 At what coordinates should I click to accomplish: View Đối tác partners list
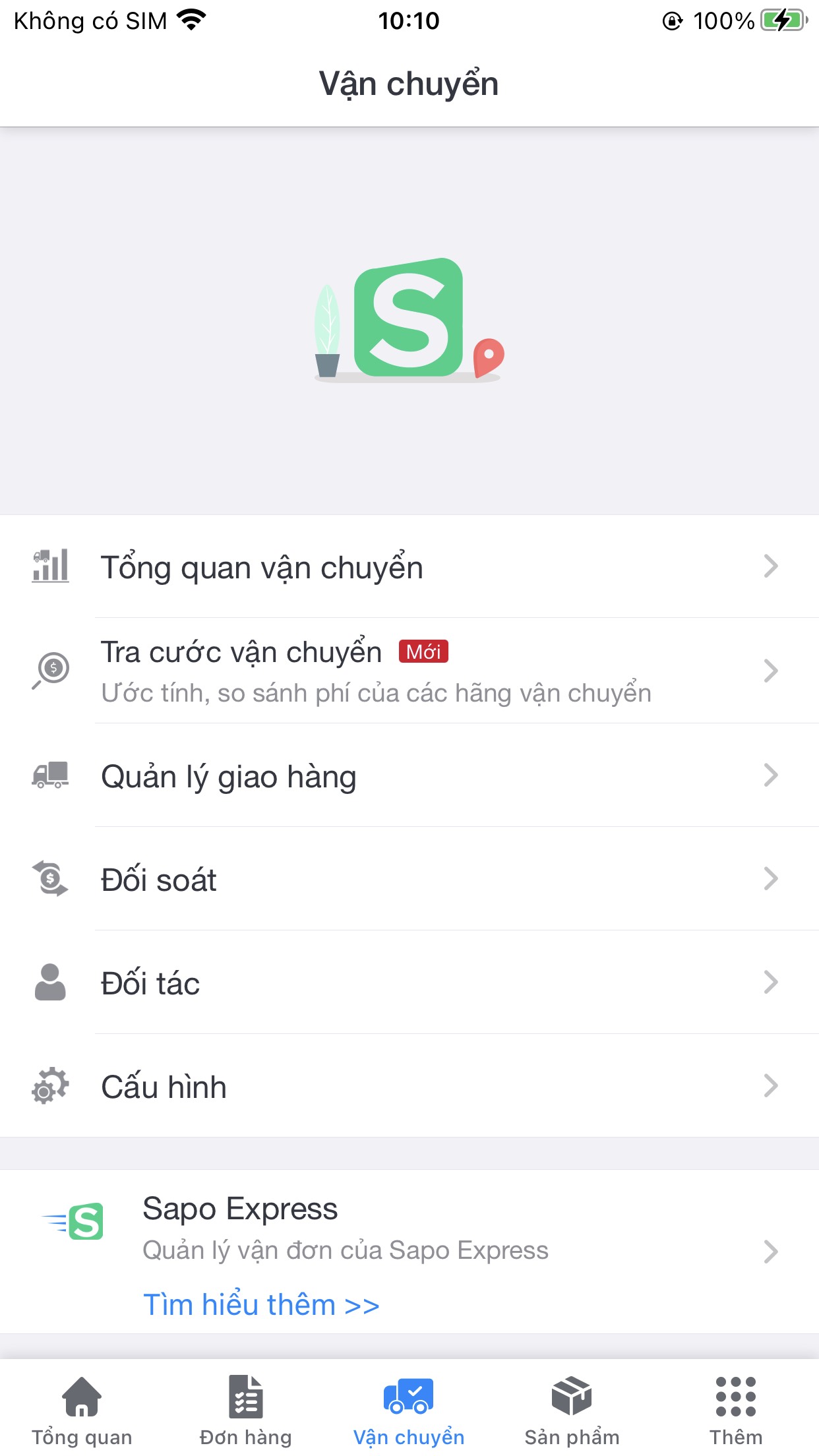409,983
